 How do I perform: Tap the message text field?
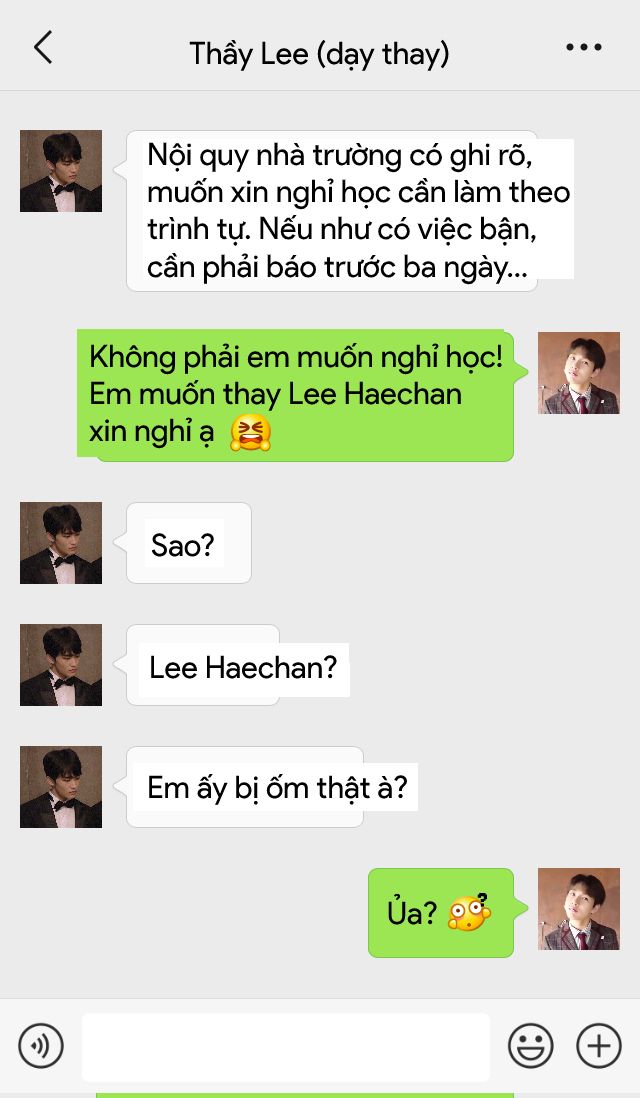[x=286, y=1047]
